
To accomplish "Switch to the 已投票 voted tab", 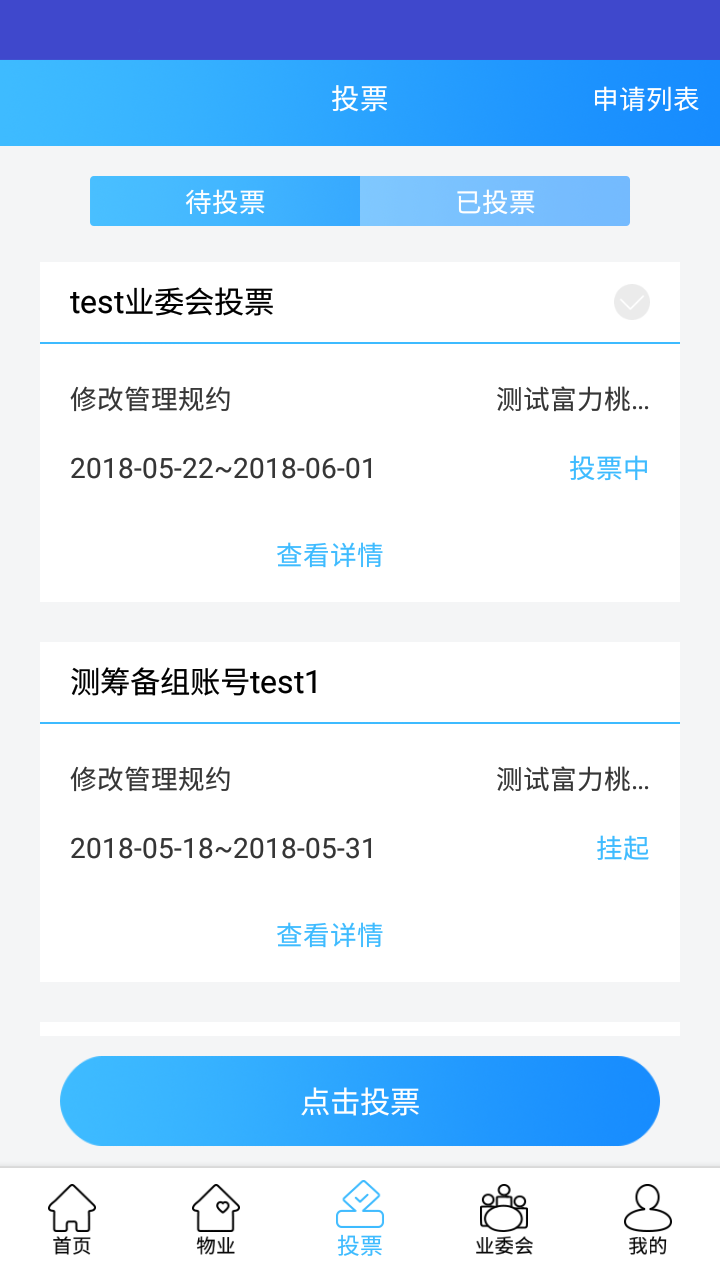I will coord(495,201).
